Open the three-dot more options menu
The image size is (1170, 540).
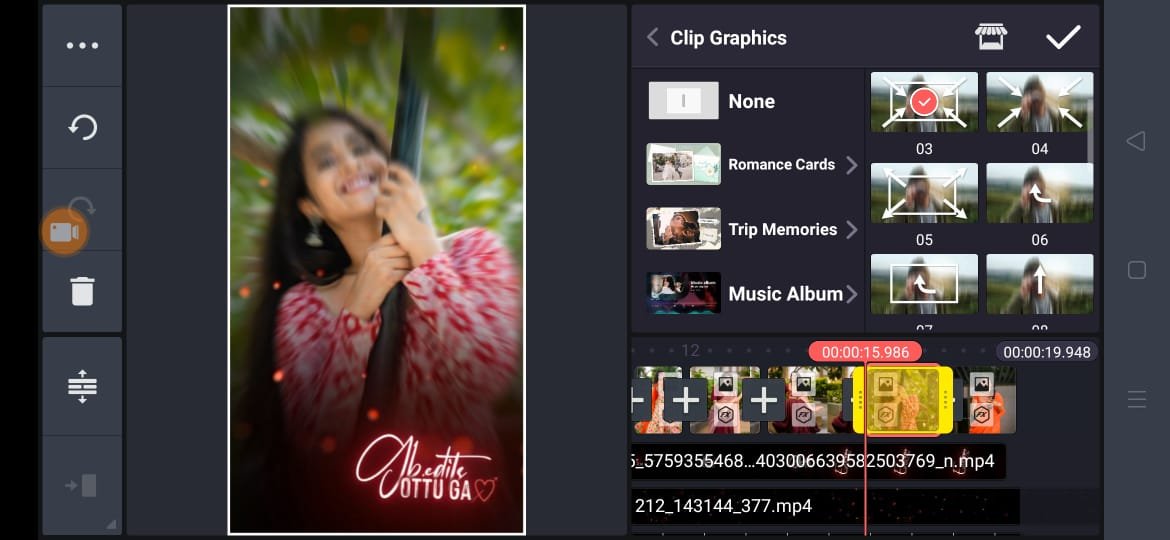point(82,46)
